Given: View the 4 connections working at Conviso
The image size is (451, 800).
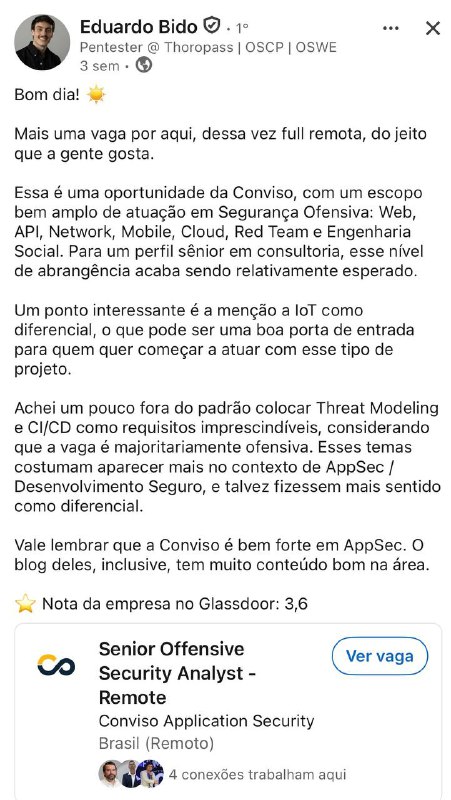Looking at the screenshot, I should point(222,774).
